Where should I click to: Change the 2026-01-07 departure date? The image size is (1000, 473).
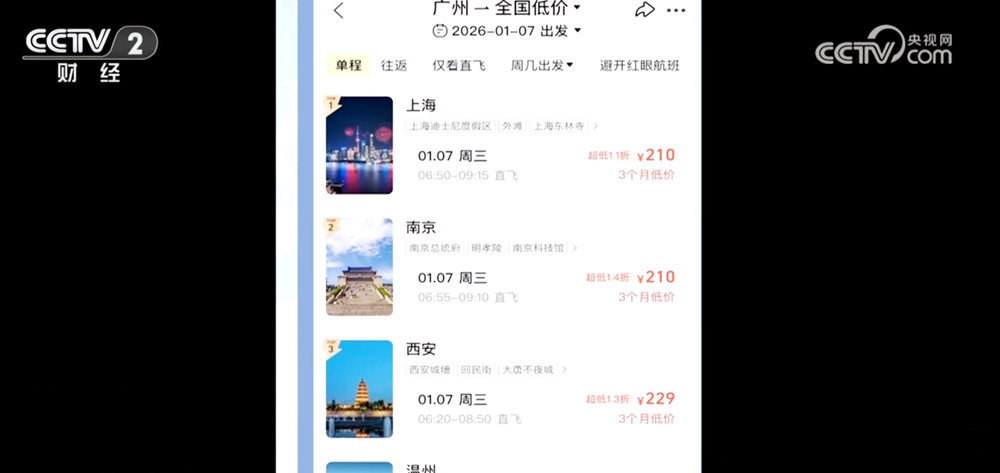point(506,31)
